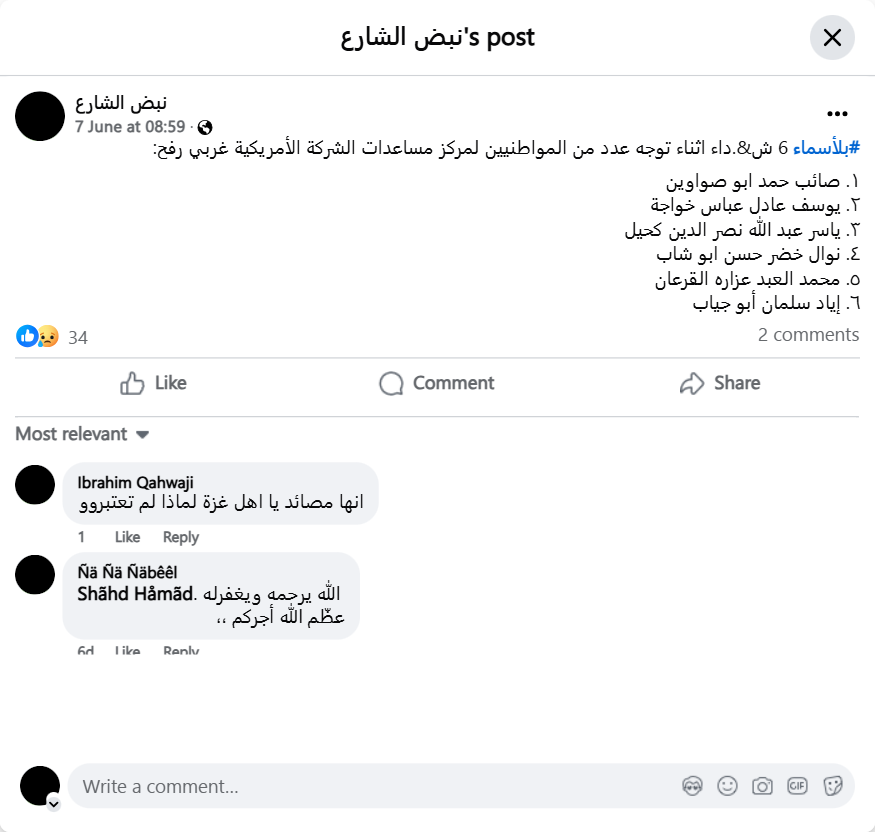
Task: Add a GIF to the comment
Action: click(x=797, y=786)
